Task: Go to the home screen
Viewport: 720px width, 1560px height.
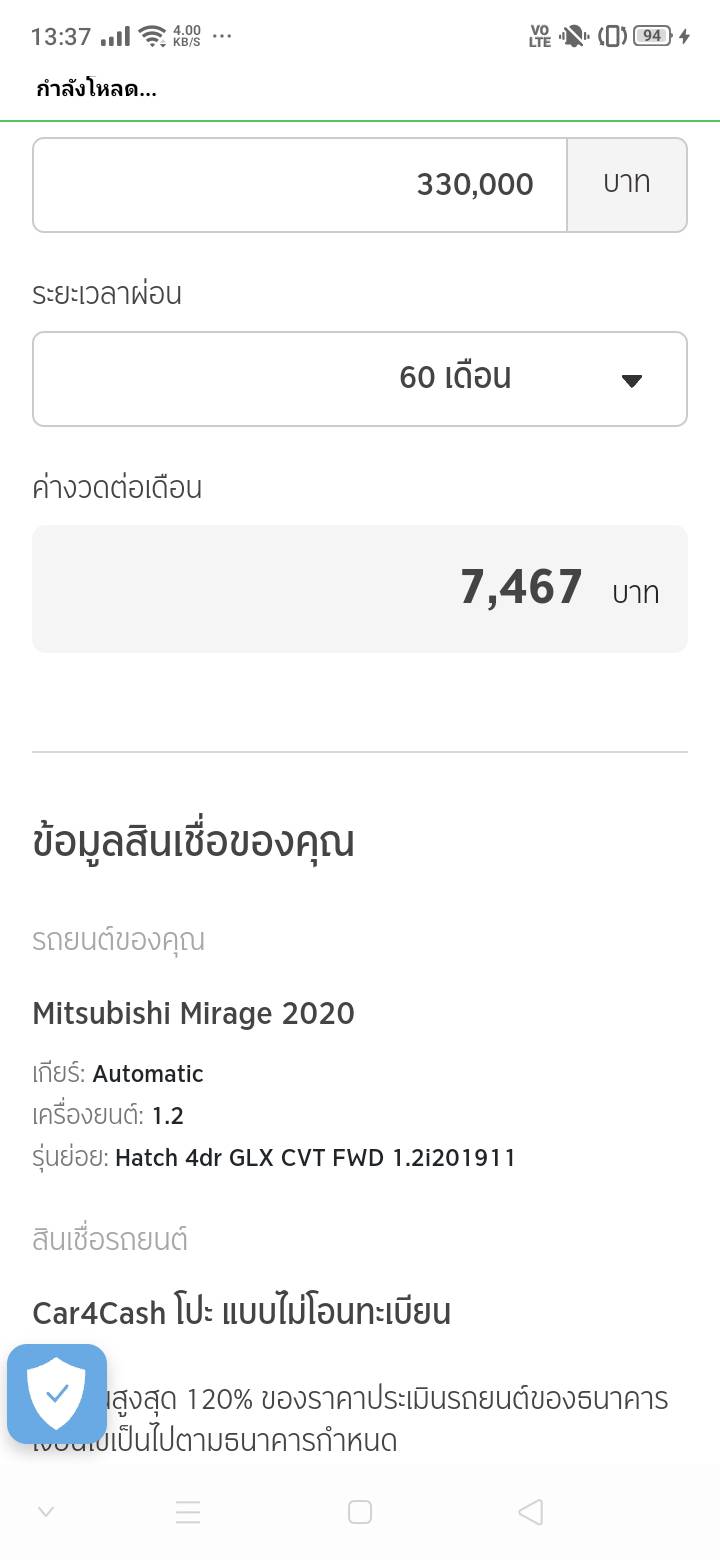Action: click(360, 1512)
